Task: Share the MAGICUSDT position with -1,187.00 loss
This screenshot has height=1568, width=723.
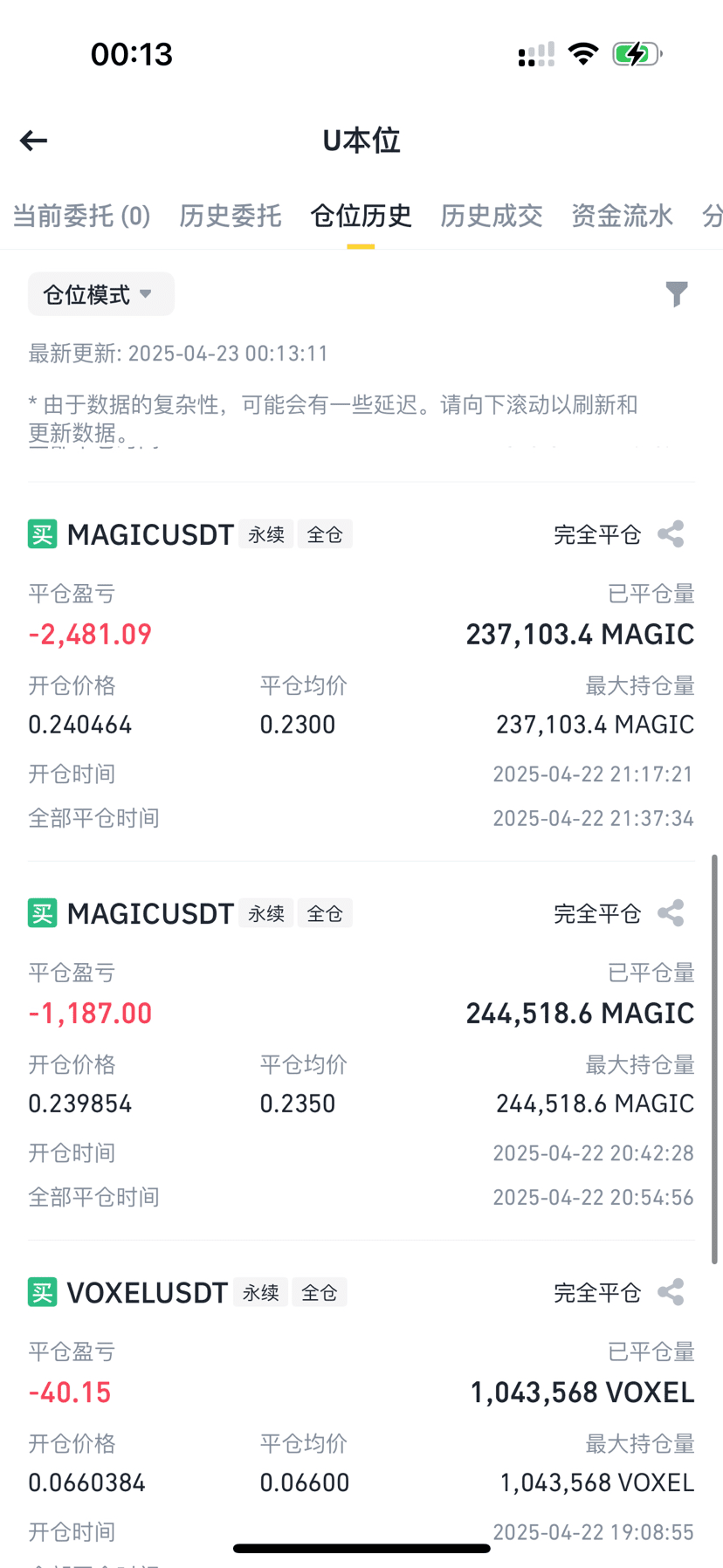Action: [x=671, y=913]
